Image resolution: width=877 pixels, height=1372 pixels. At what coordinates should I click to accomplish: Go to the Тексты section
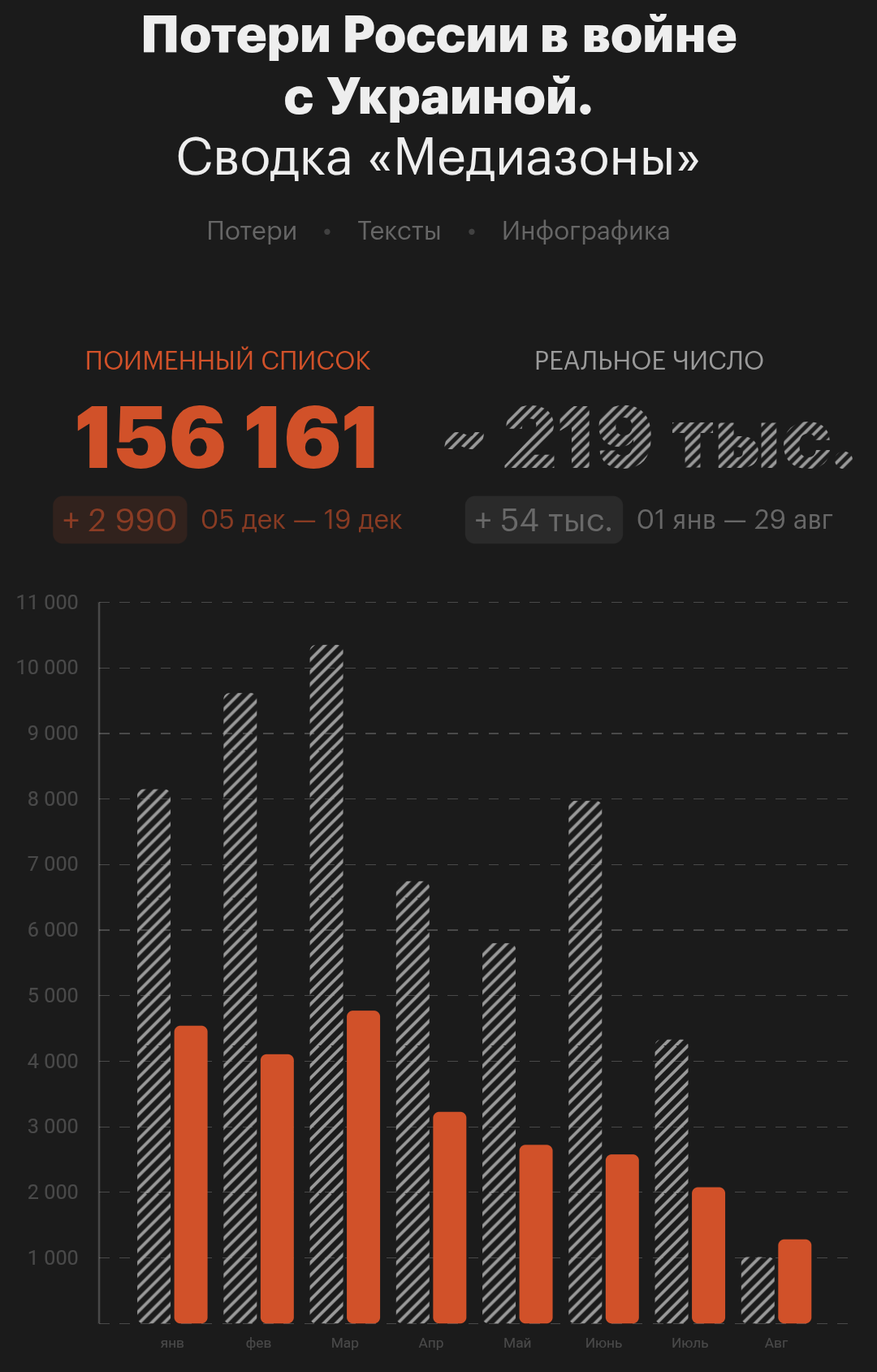coord(399,231)
